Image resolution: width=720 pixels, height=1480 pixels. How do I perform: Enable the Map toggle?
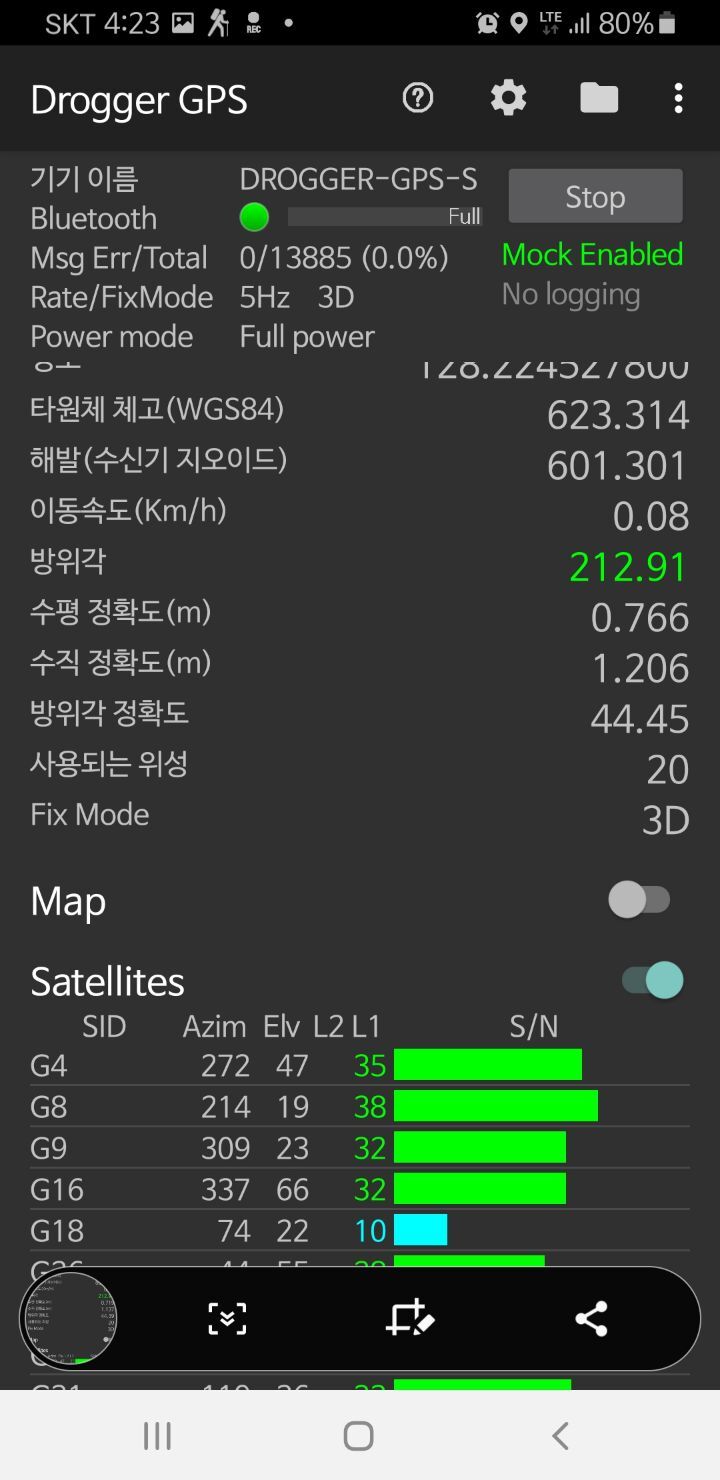point(640,900)
